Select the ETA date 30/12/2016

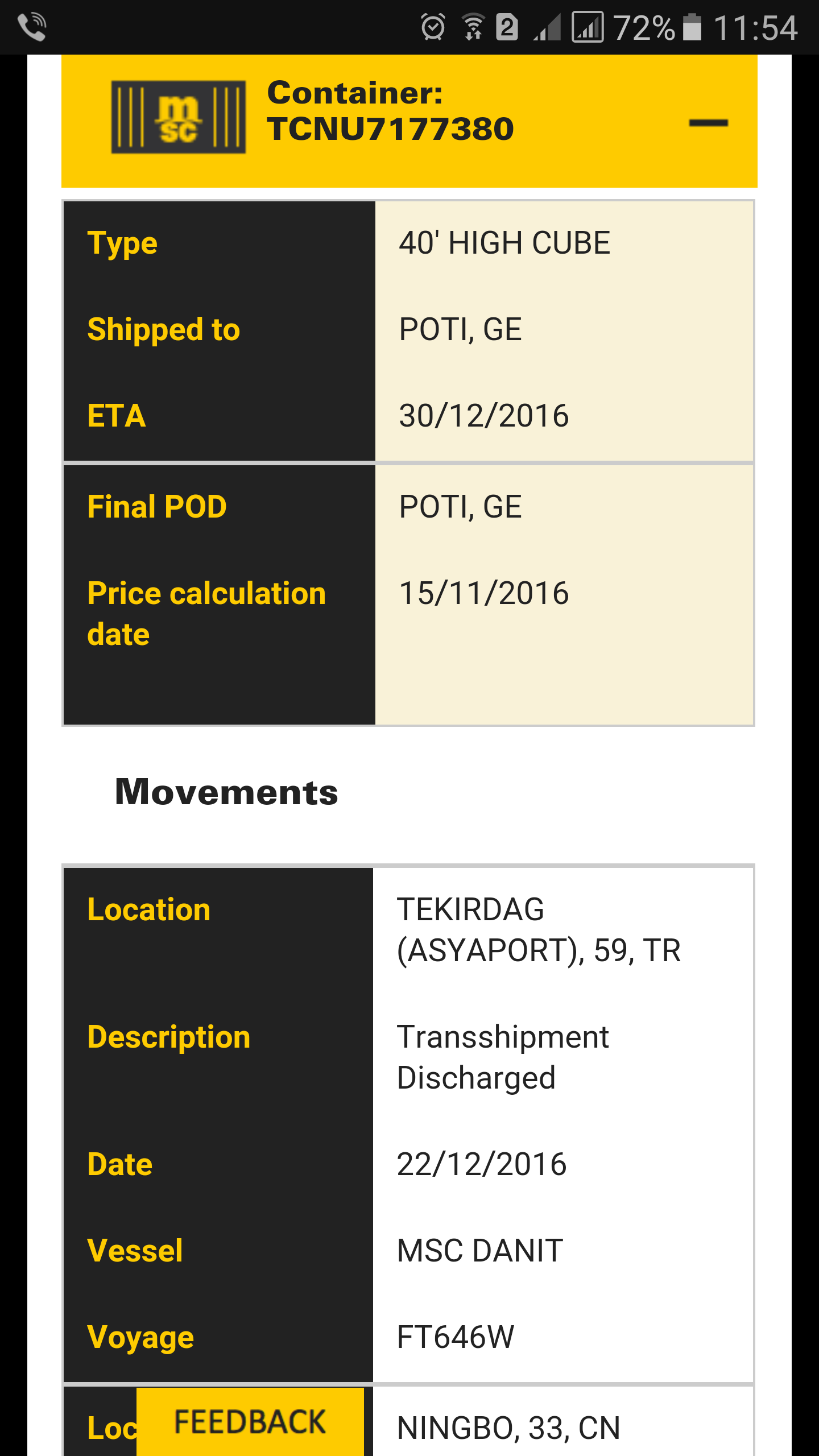point(484,416)
